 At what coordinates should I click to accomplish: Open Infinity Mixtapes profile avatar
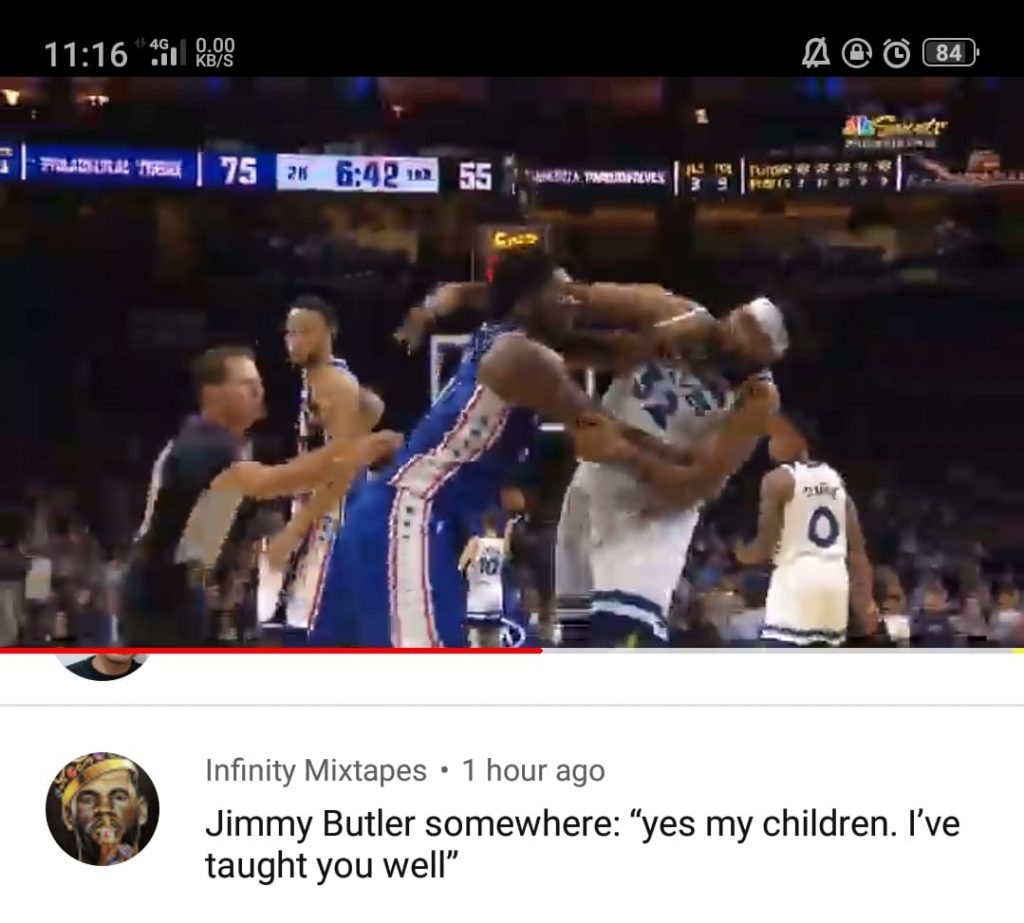[x=102, y=809]
